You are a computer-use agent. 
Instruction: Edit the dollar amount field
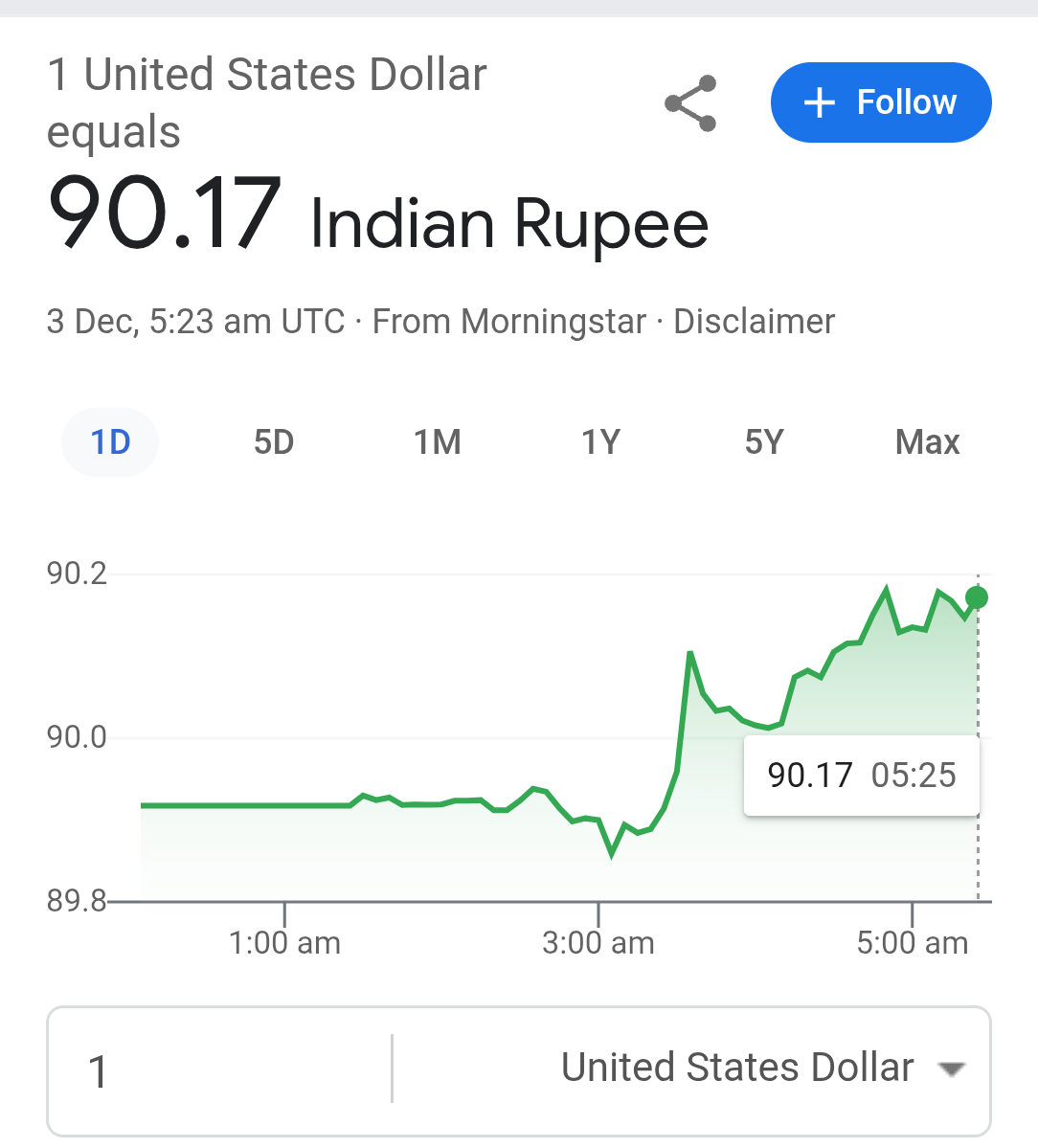point(220,1070)
